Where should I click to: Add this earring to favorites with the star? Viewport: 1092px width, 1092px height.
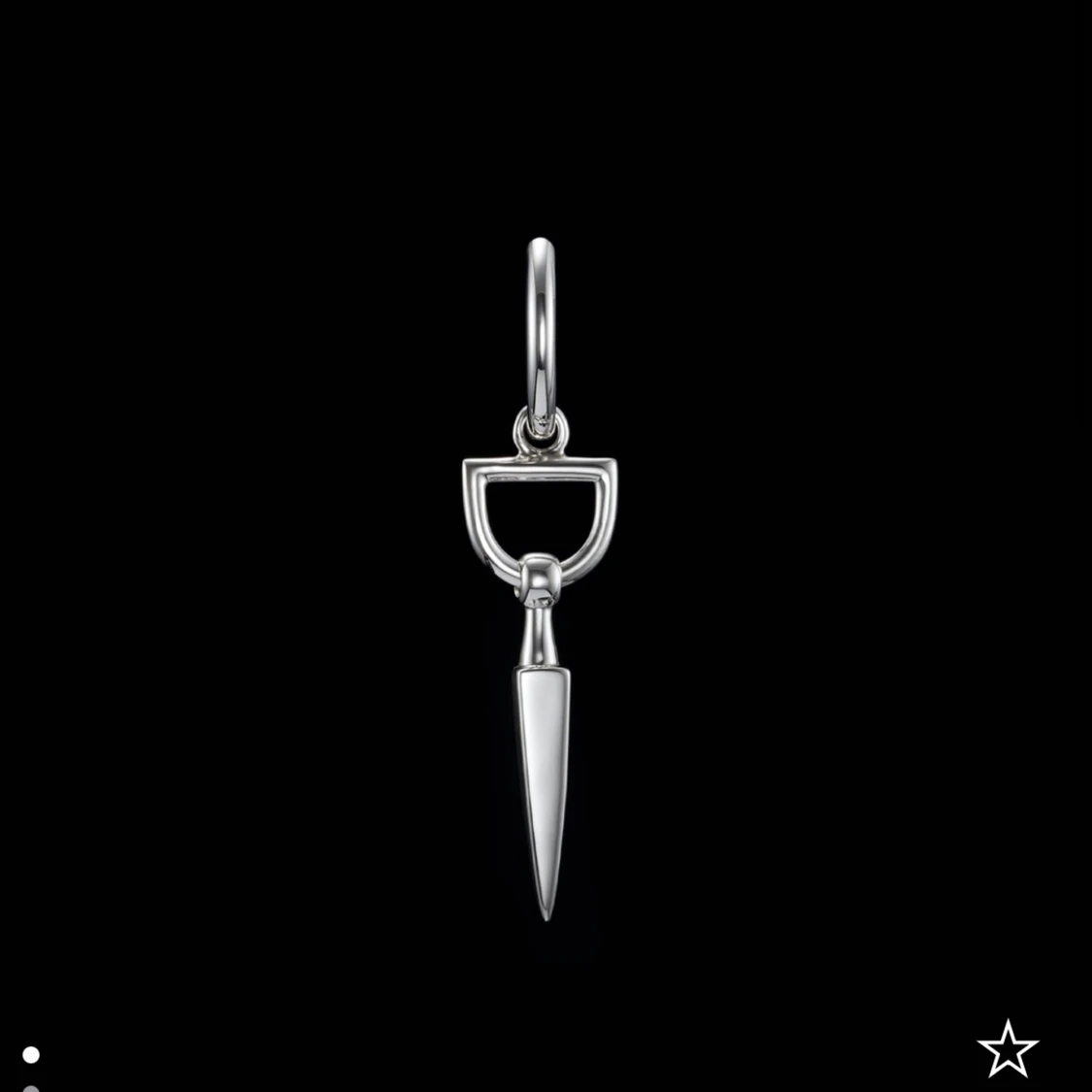(1008, 1048)
